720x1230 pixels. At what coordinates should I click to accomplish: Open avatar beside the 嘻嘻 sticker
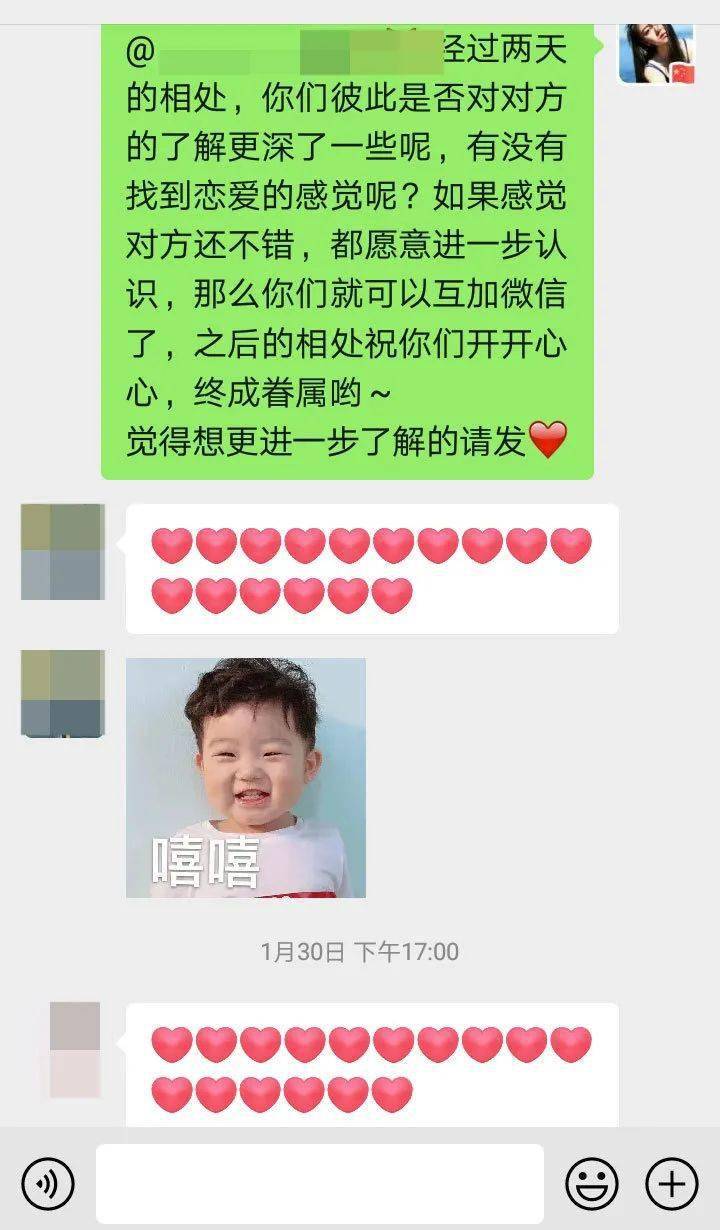(x=62, y=692)
